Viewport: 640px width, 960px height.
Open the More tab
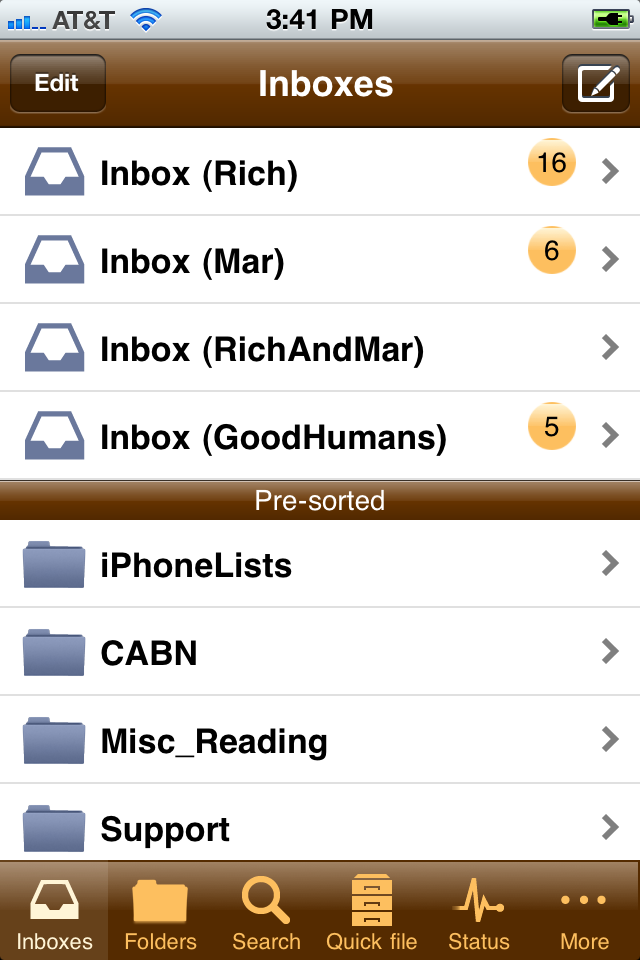click(585, 912)
